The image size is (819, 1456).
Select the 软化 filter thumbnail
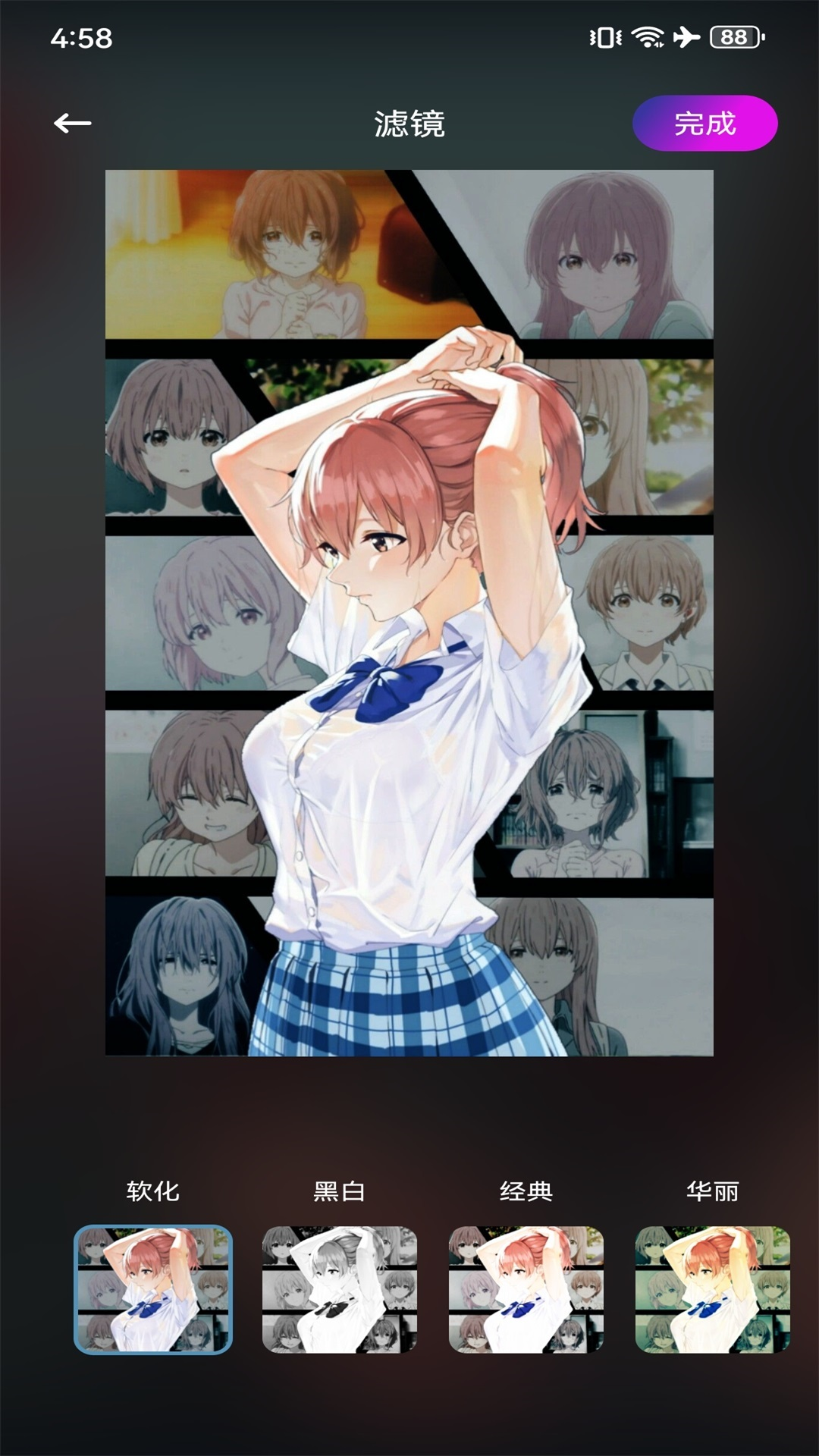tap(152, 1289)
